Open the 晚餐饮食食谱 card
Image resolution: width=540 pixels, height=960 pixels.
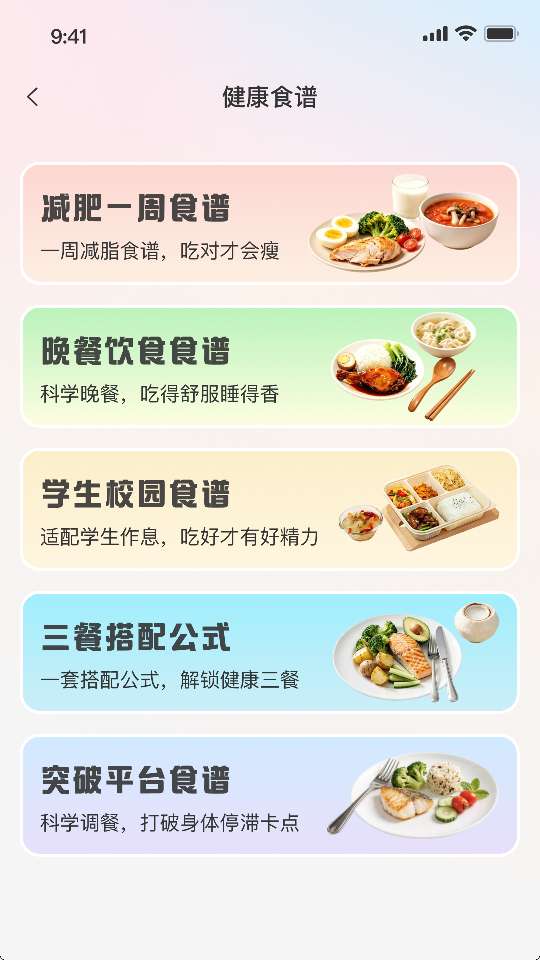[x=270, y=367]
